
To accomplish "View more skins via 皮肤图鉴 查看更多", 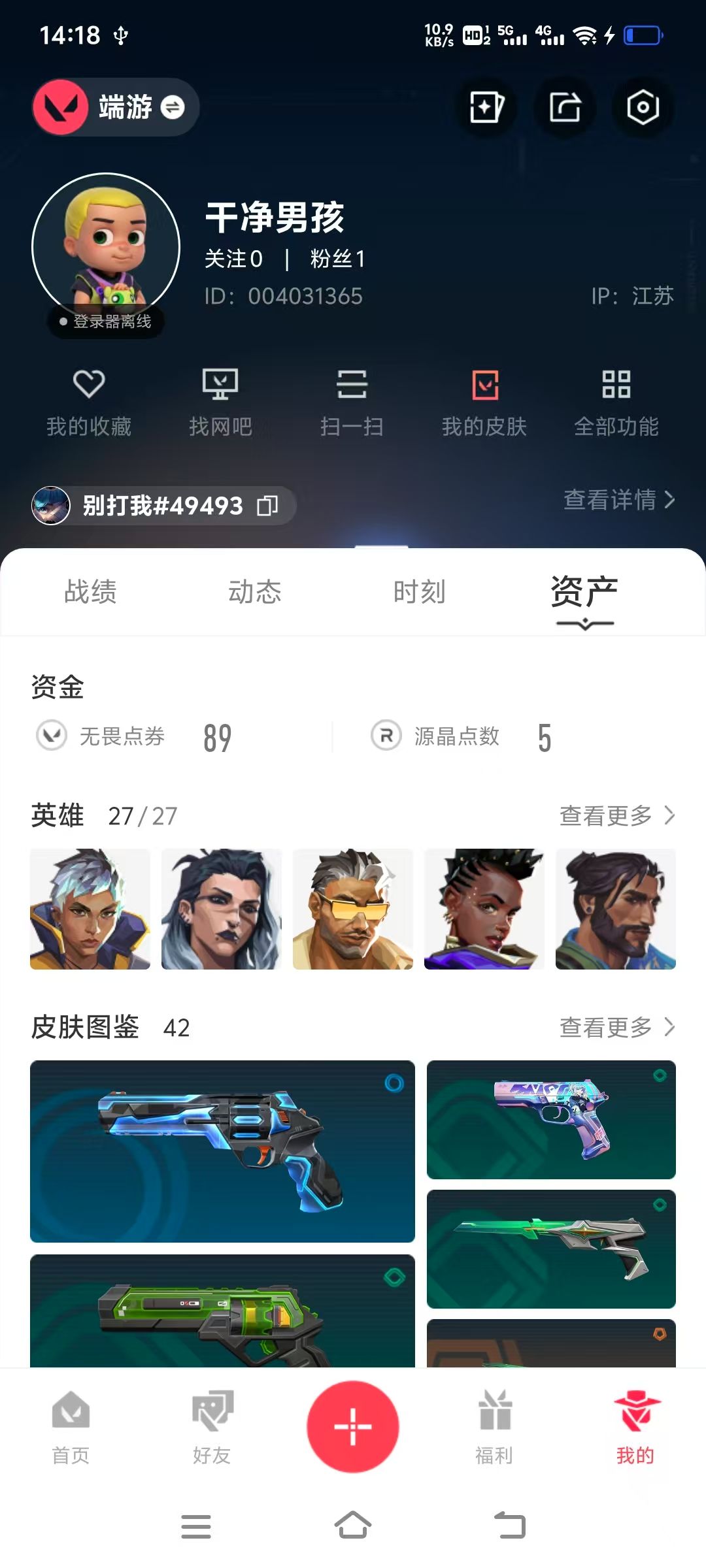I will (x=616, y=1027).
